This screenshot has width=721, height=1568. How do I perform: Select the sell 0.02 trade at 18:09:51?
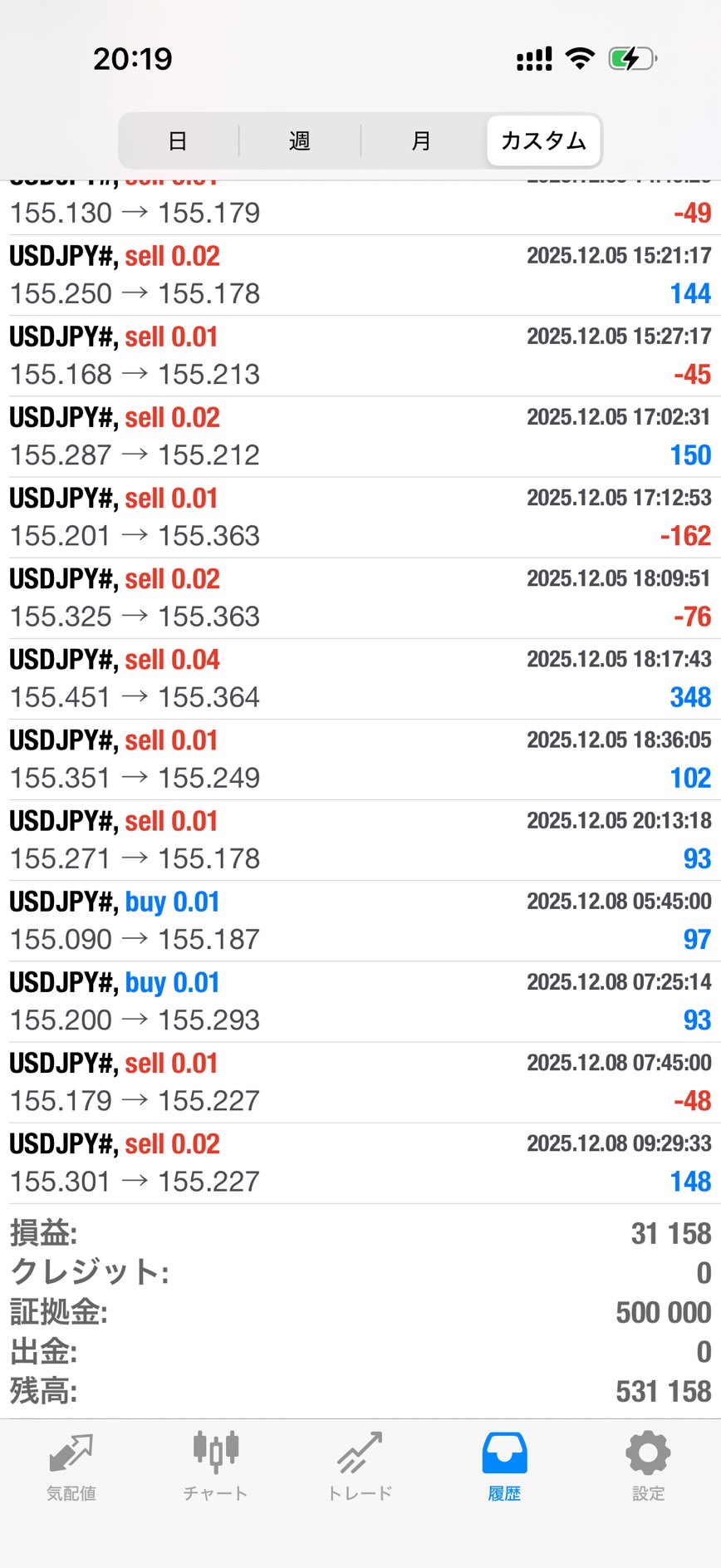360,597
